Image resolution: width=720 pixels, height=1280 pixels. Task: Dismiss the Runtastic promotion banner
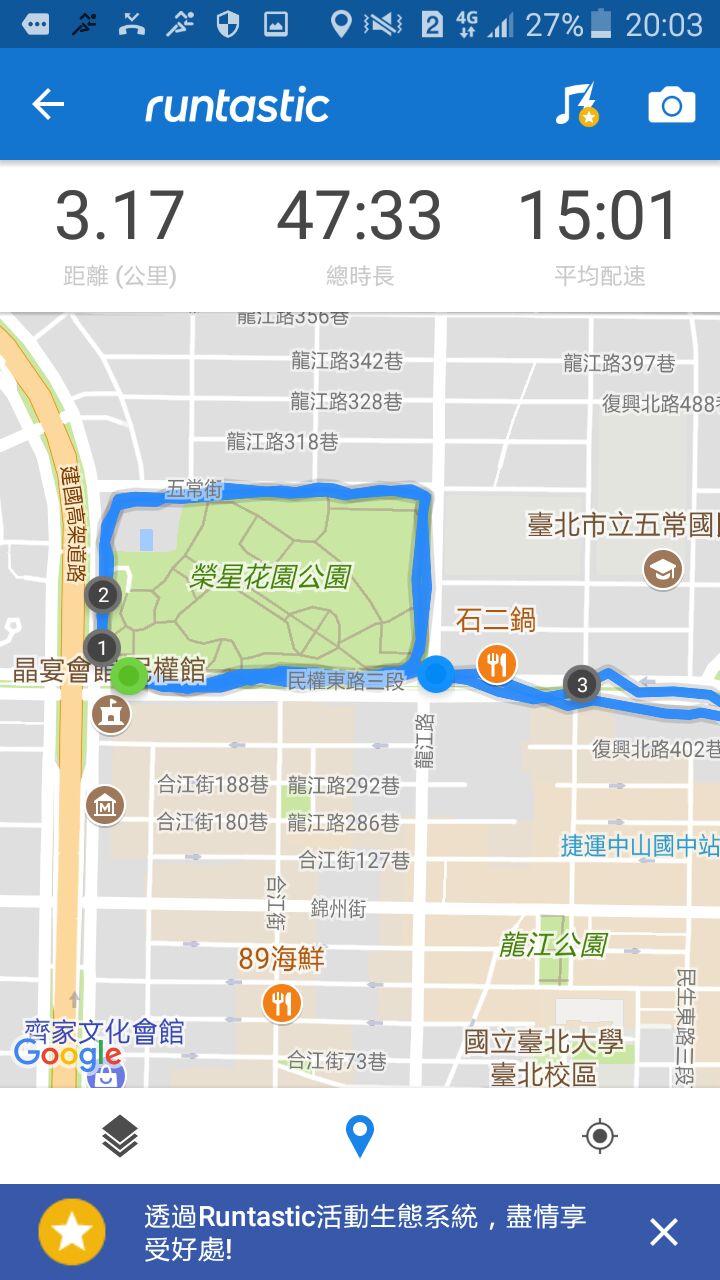pyautogui.click(x=664, y=1232)
